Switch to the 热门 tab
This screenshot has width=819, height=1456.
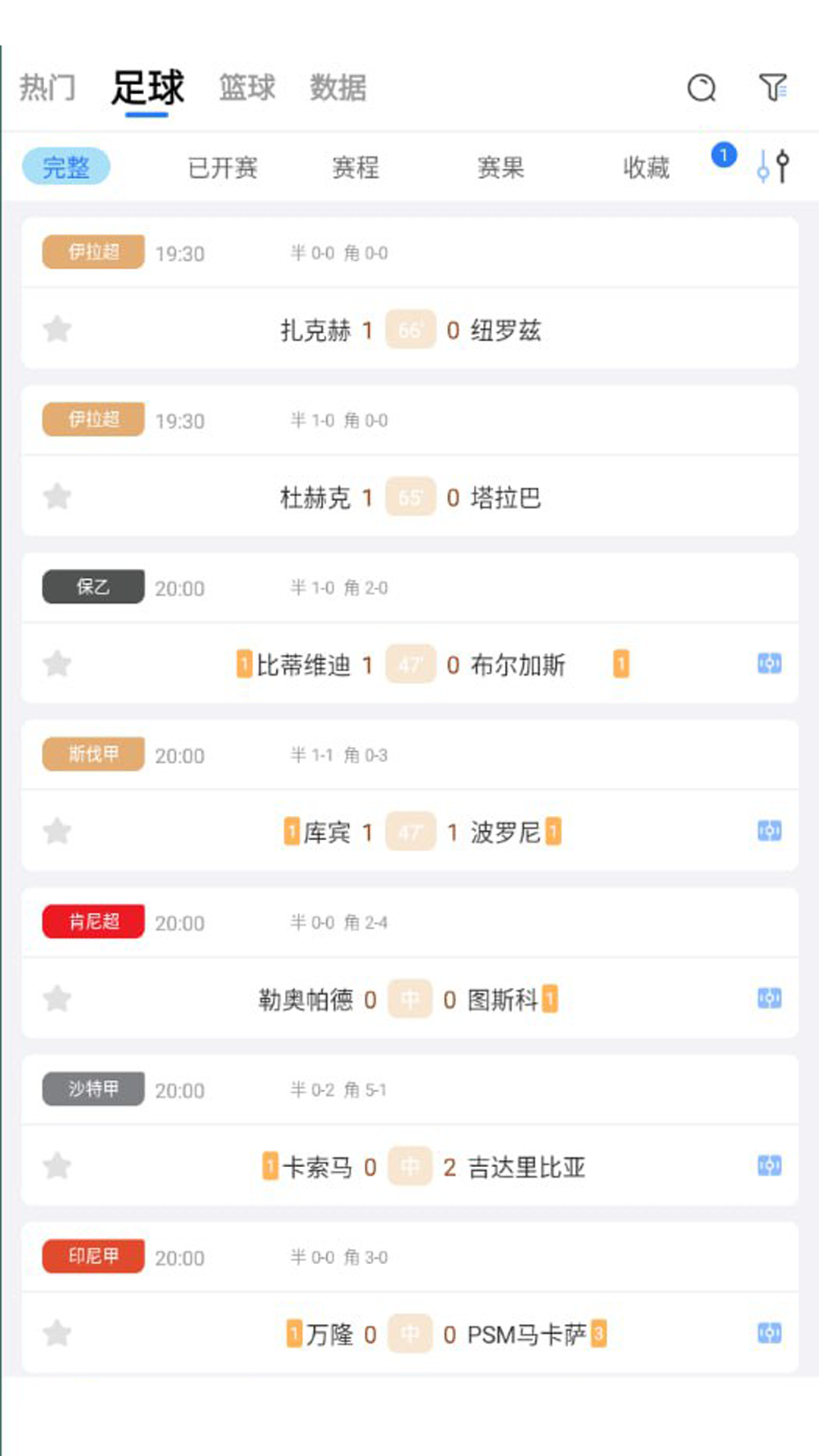(47, 88)
